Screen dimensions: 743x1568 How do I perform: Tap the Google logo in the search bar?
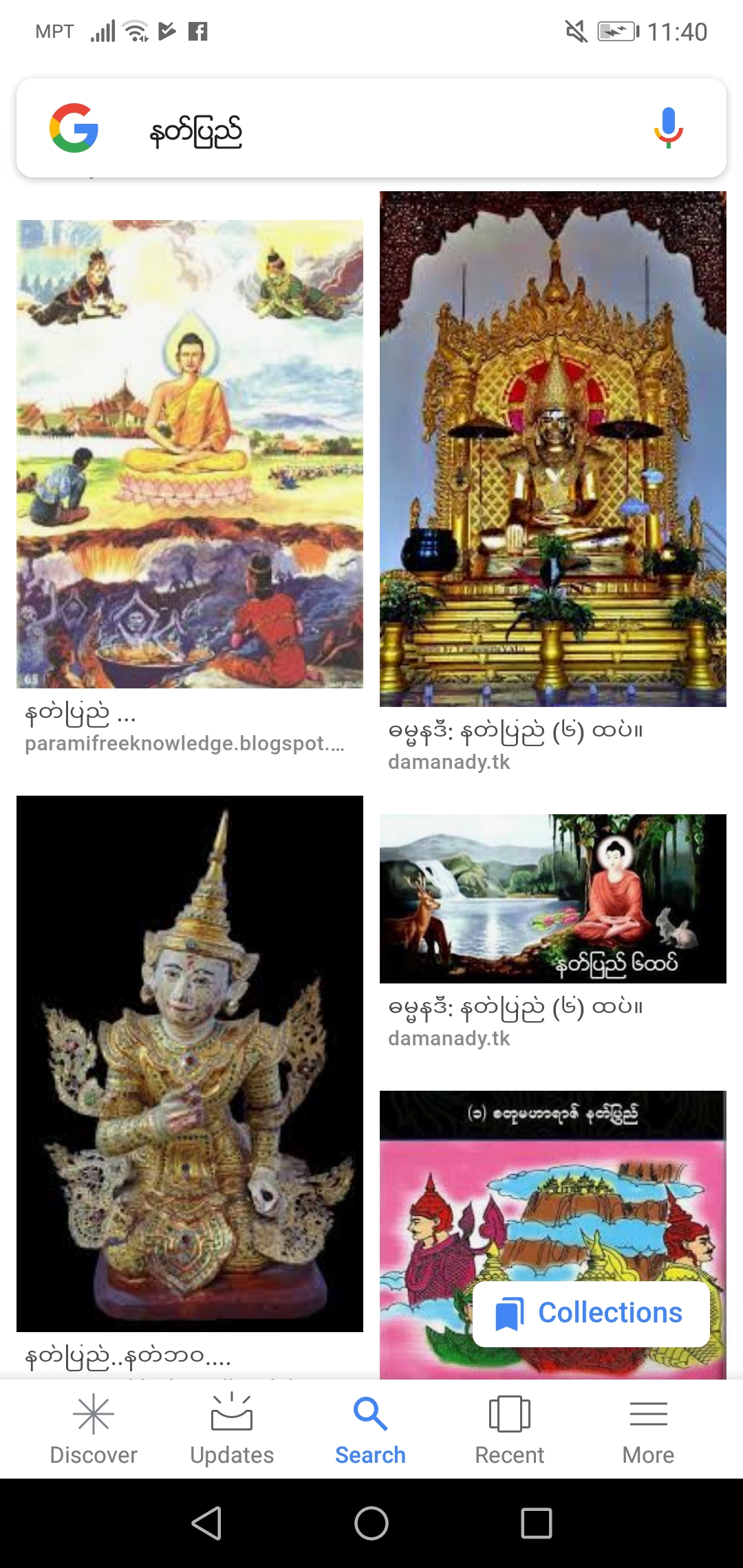pyautogui.click(x=74, y=129)
